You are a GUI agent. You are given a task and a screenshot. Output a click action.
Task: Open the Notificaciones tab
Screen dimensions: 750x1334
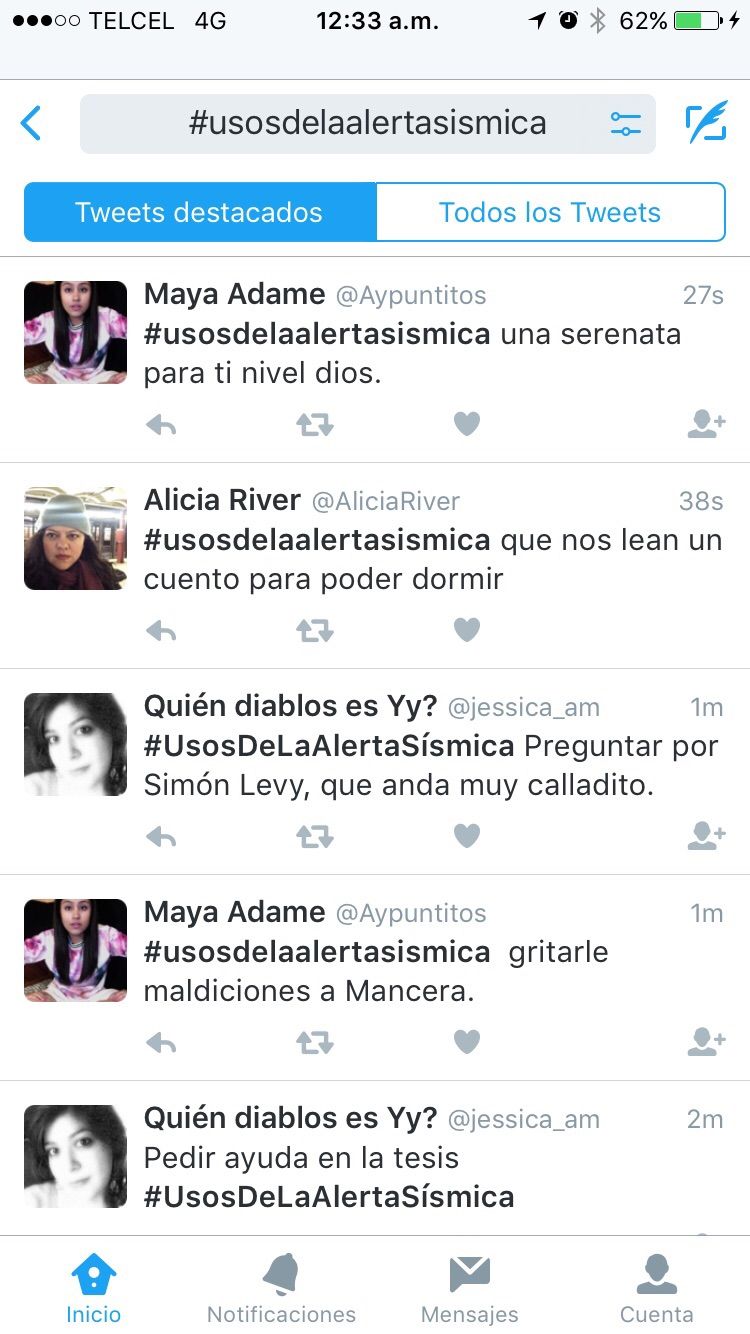coord(281,1290)
